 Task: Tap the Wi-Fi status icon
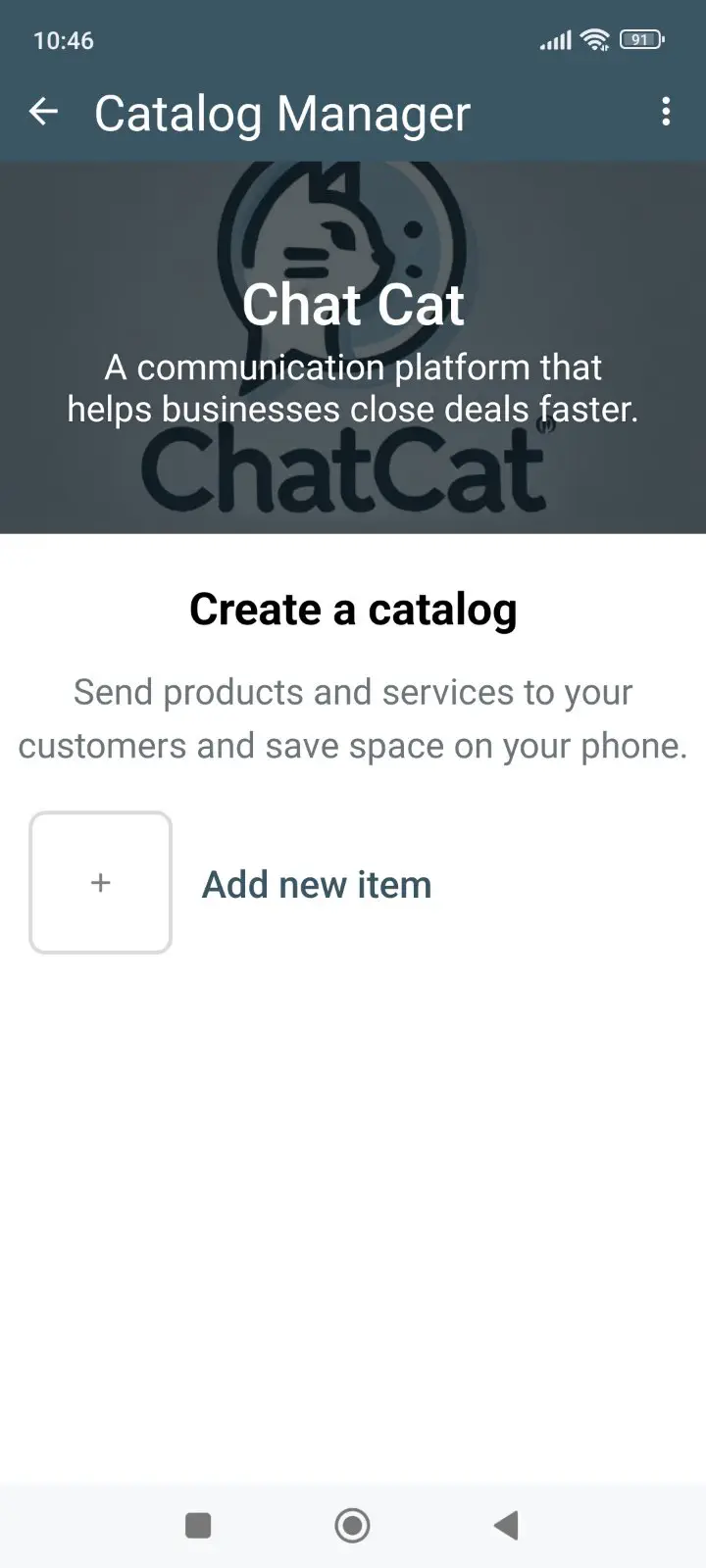coord(593,40)
